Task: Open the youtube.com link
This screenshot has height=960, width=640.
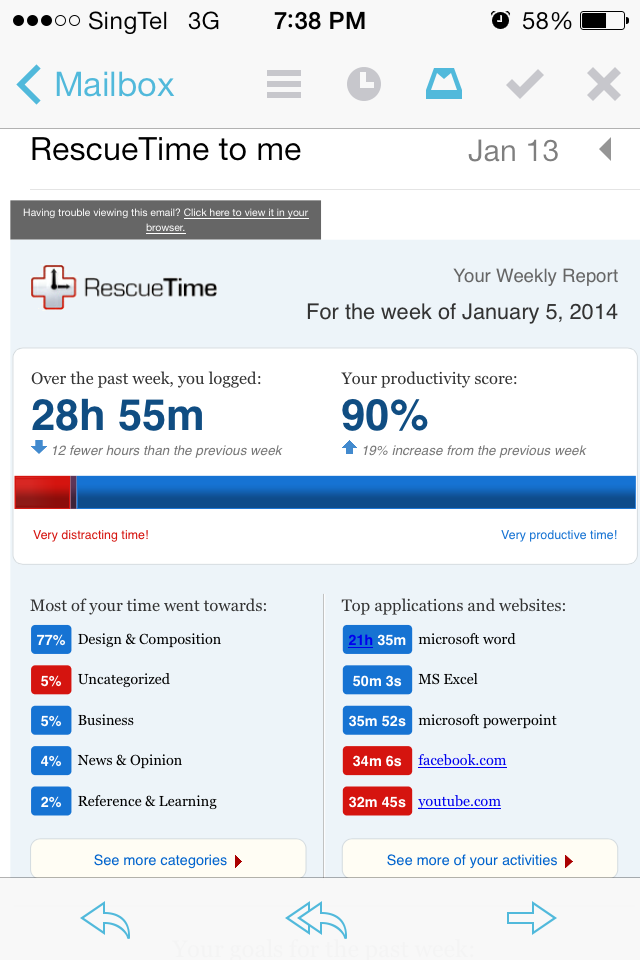Action: click(459, 801)
